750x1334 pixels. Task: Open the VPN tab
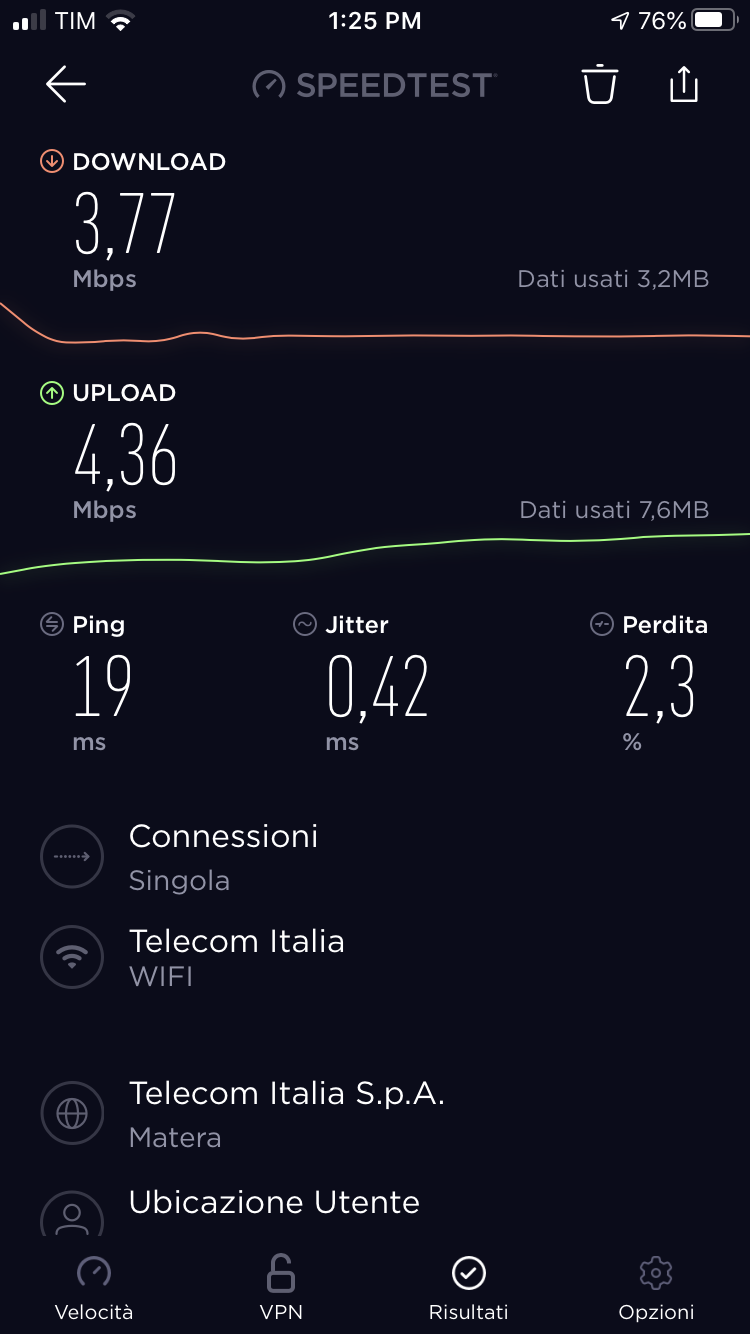pos(281,1289)
